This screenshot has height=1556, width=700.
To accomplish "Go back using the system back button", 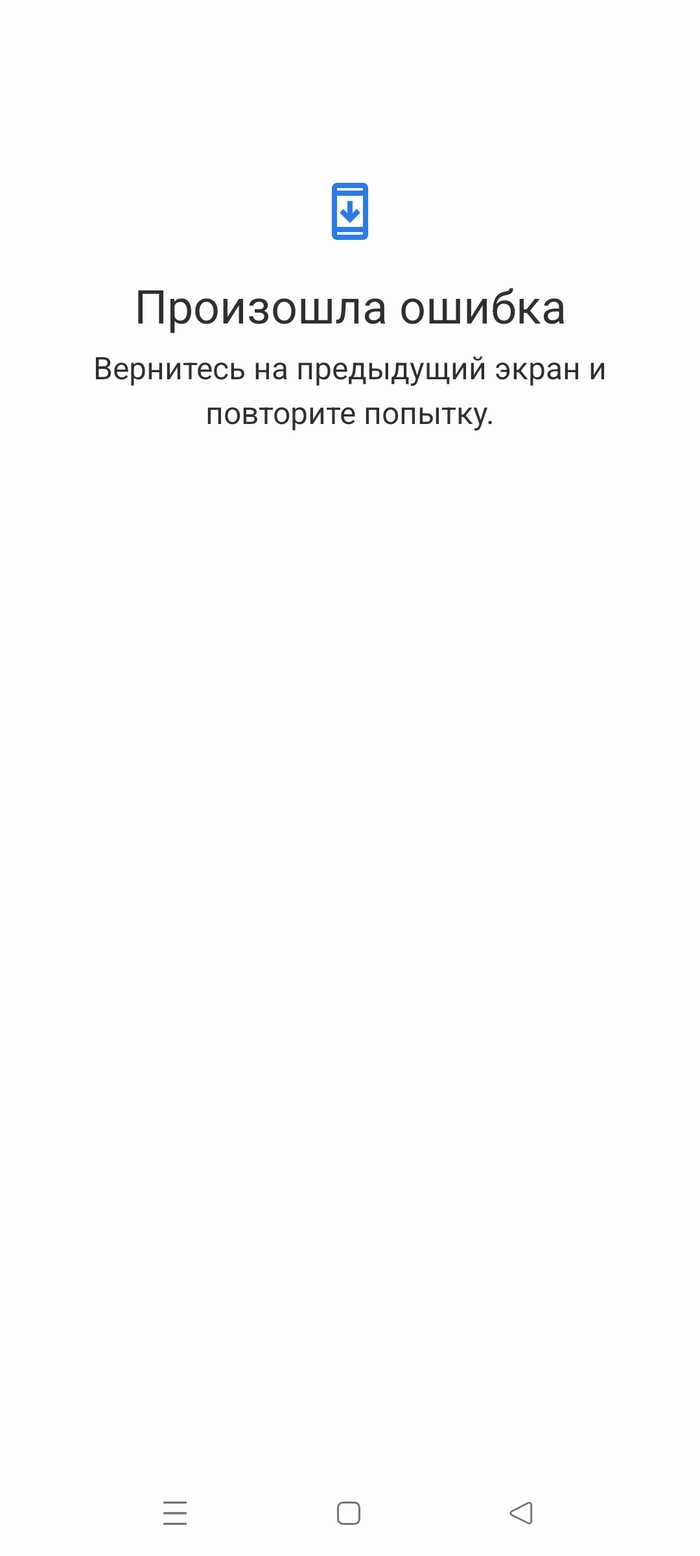I will (x=521, y=1513).
